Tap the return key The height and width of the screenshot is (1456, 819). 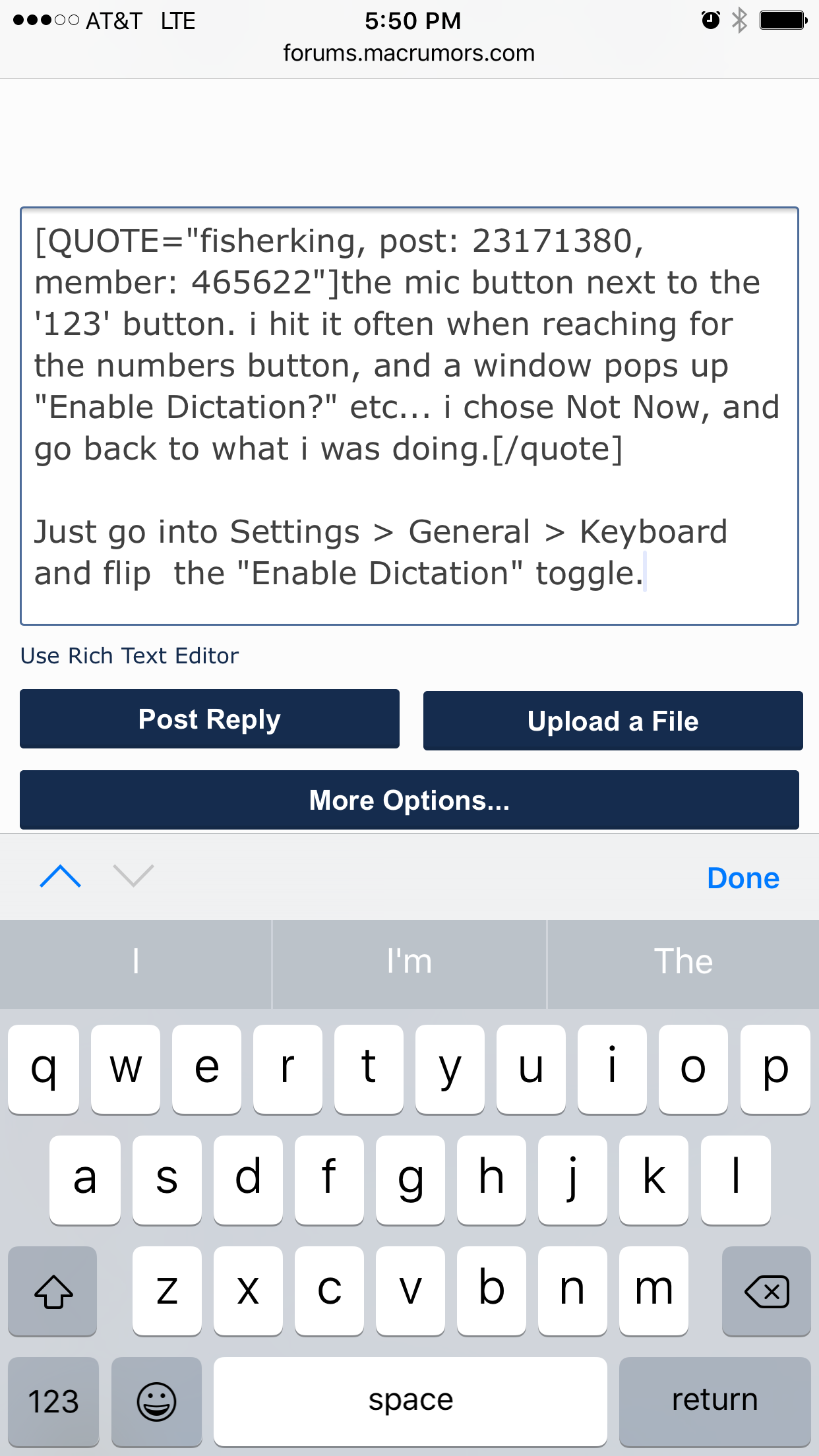click(x=714, y=1401)
